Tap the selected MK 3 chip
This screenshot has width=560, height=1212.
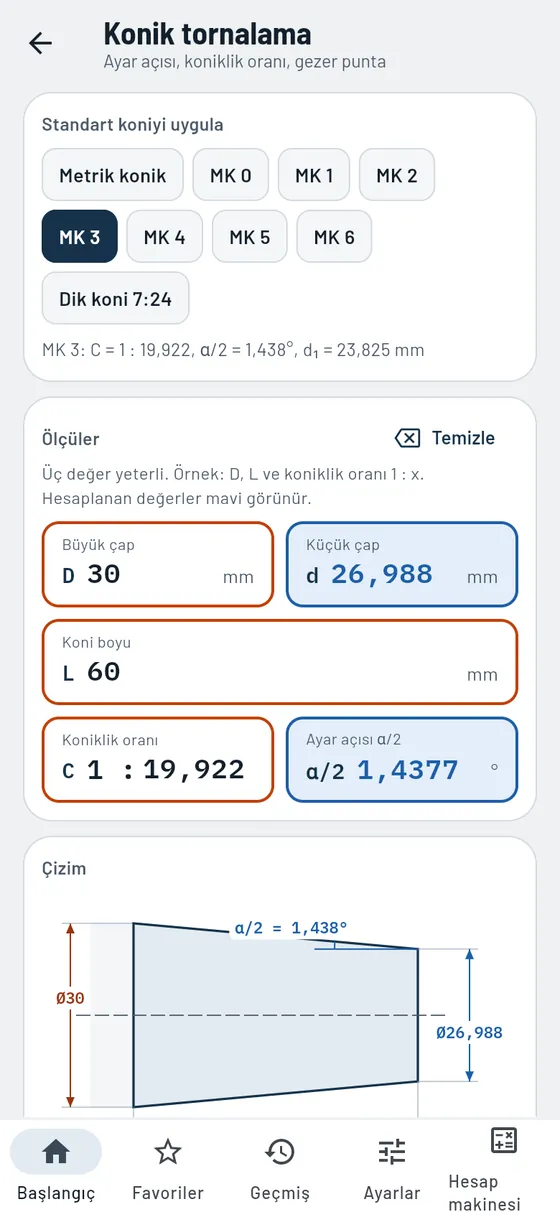(80, 236)
